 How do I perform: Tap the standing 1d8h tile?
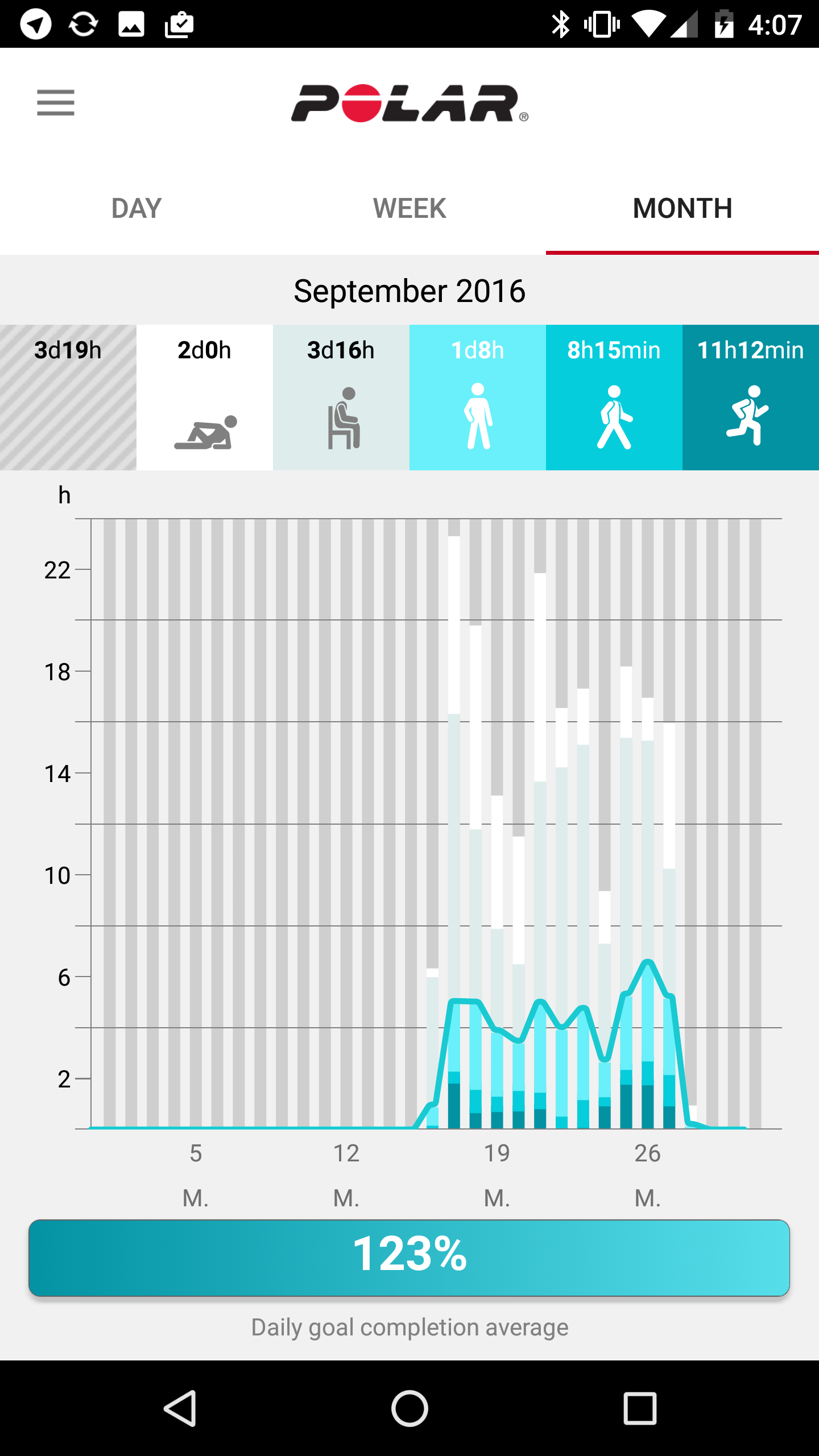click(478, 398)
